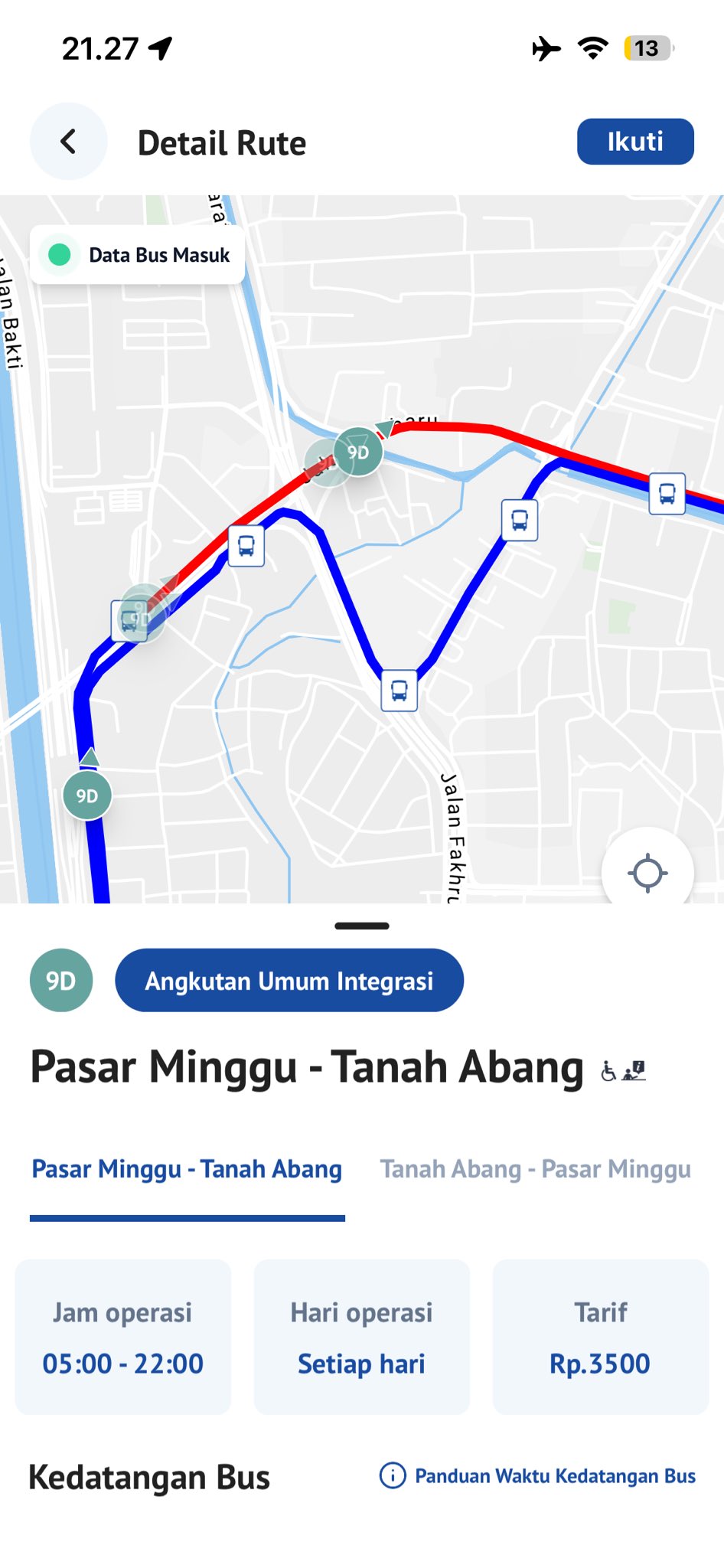The image size is (724, 1568).
Task: Tap the Angkutan Umum Integrasi chip
Action: (289, 981)
